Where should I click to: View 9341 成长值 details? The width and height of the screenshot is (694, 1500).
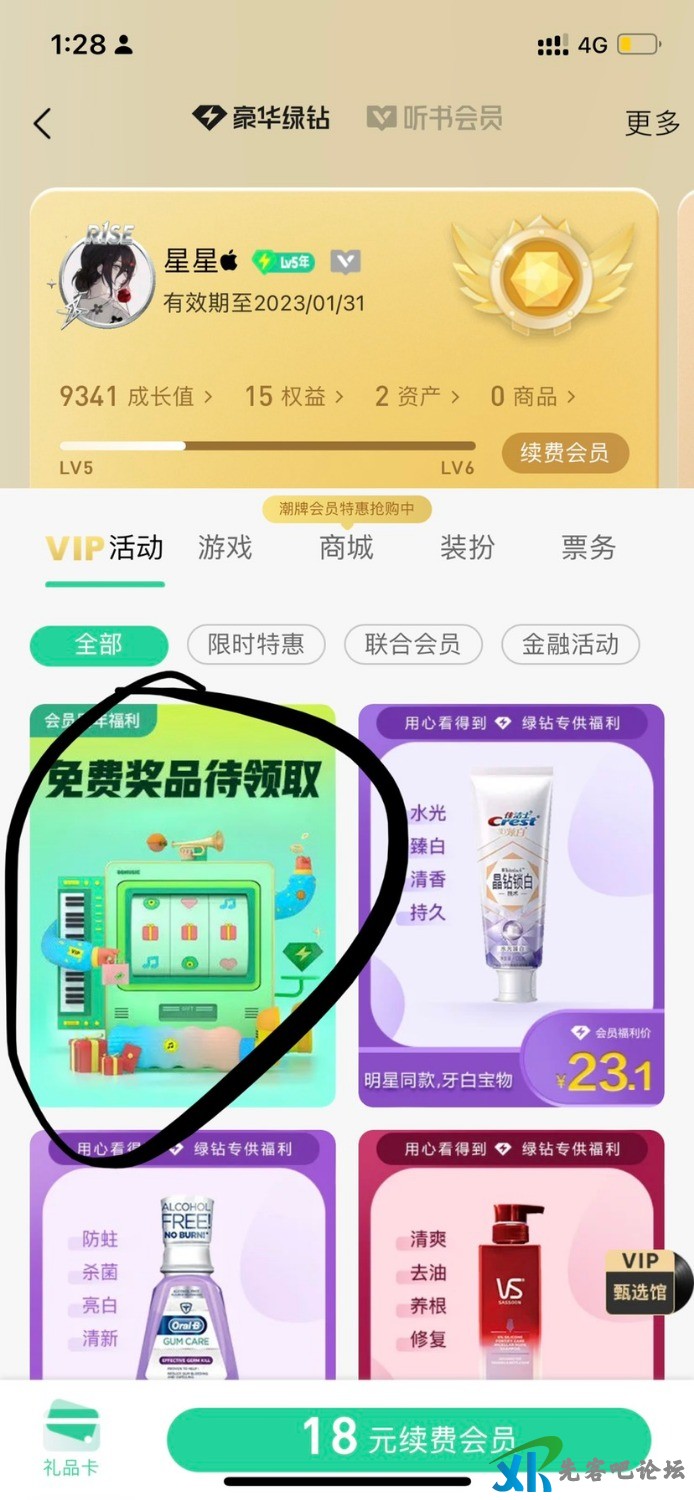click(136, 397)
